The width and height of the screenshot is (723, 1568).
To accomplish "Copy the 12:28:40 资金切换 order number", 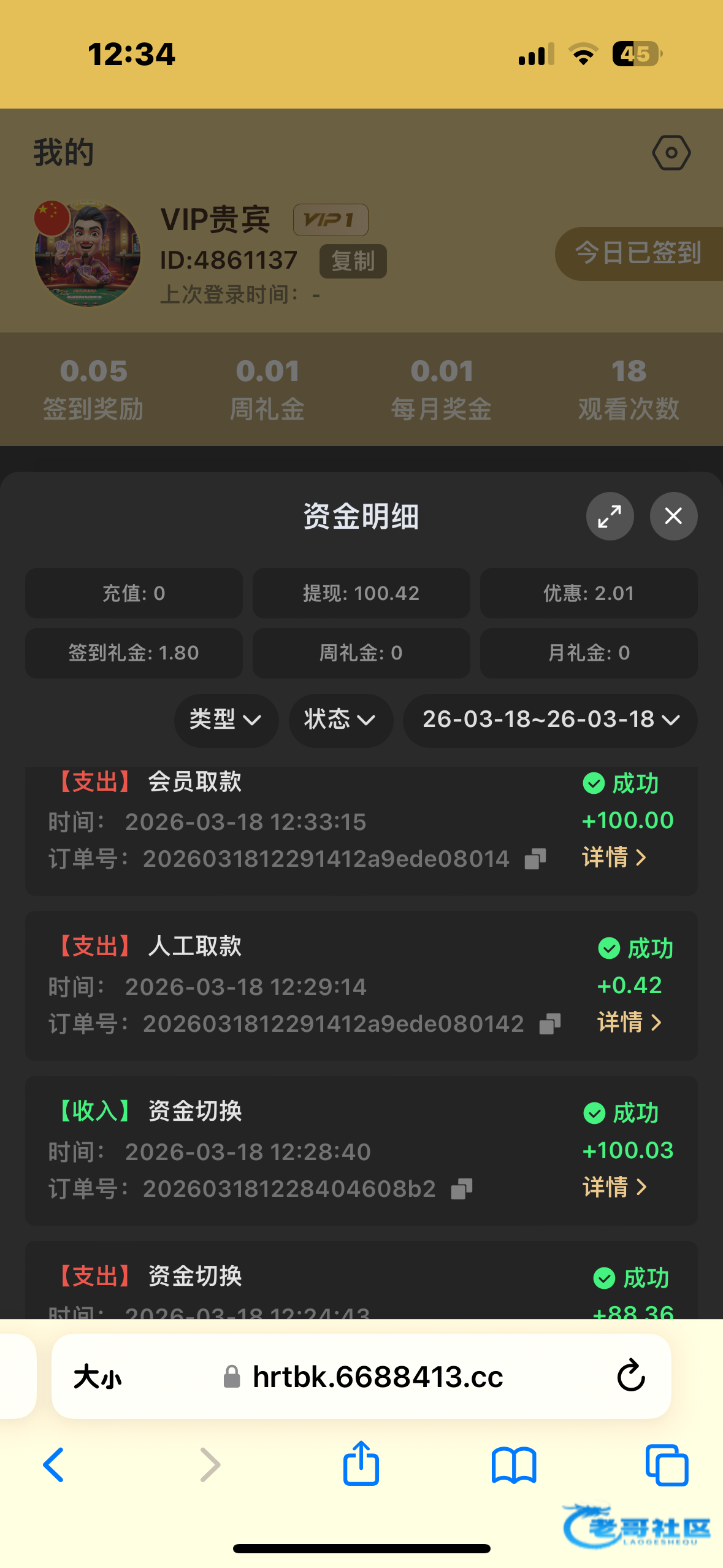I will click(461, 1189).
